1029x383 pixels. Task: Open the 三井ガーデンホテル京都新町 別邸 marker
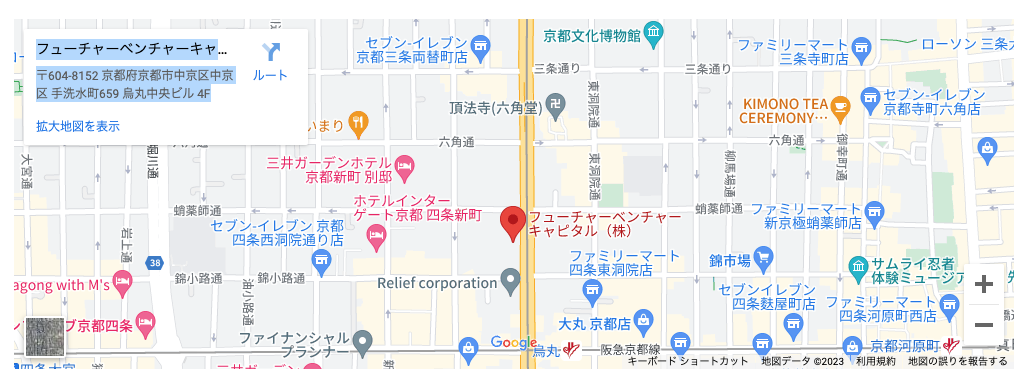point(404,164)
